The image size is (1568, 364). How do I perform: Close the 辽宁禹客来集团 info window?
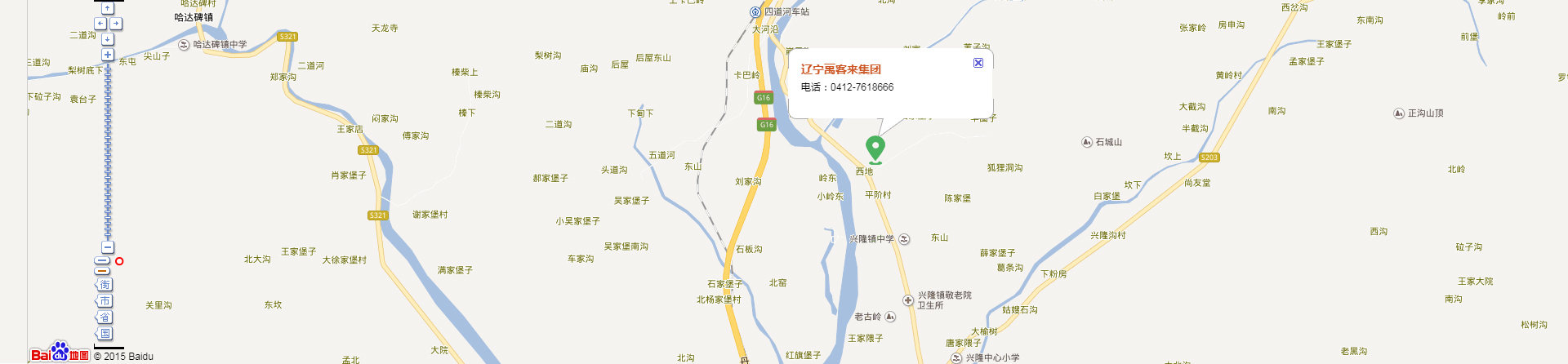pyautogui.click(x=978, y=63)
